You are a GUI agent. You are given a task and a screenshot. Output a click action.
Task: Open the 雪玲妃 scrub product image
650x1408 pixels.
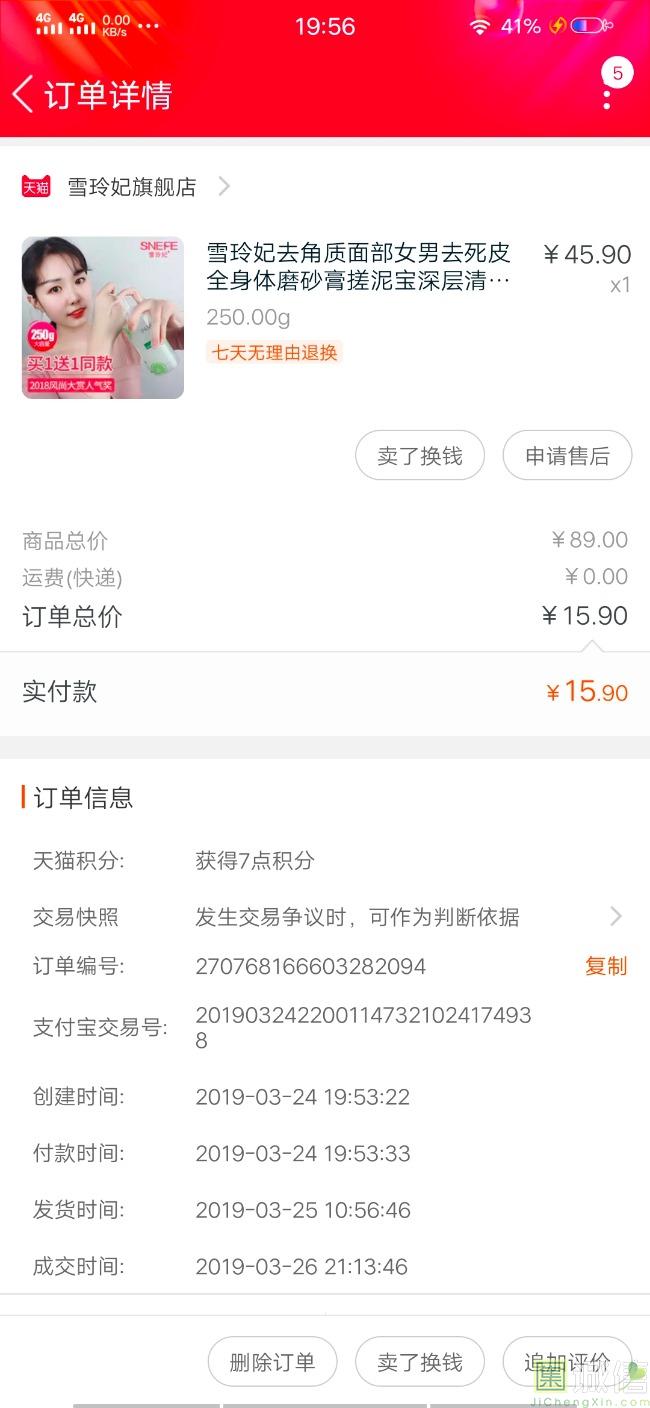[103, 318]
